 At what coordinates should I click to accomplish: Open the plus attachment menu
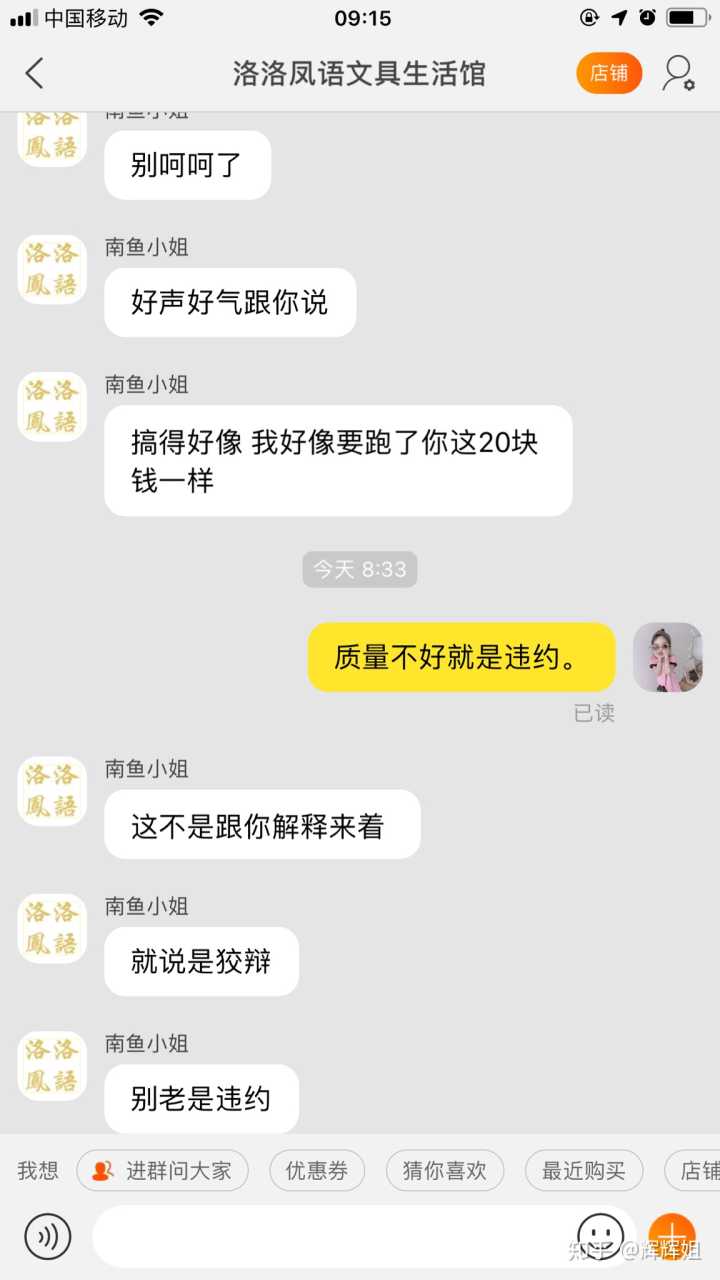[x=672, y=1236]
